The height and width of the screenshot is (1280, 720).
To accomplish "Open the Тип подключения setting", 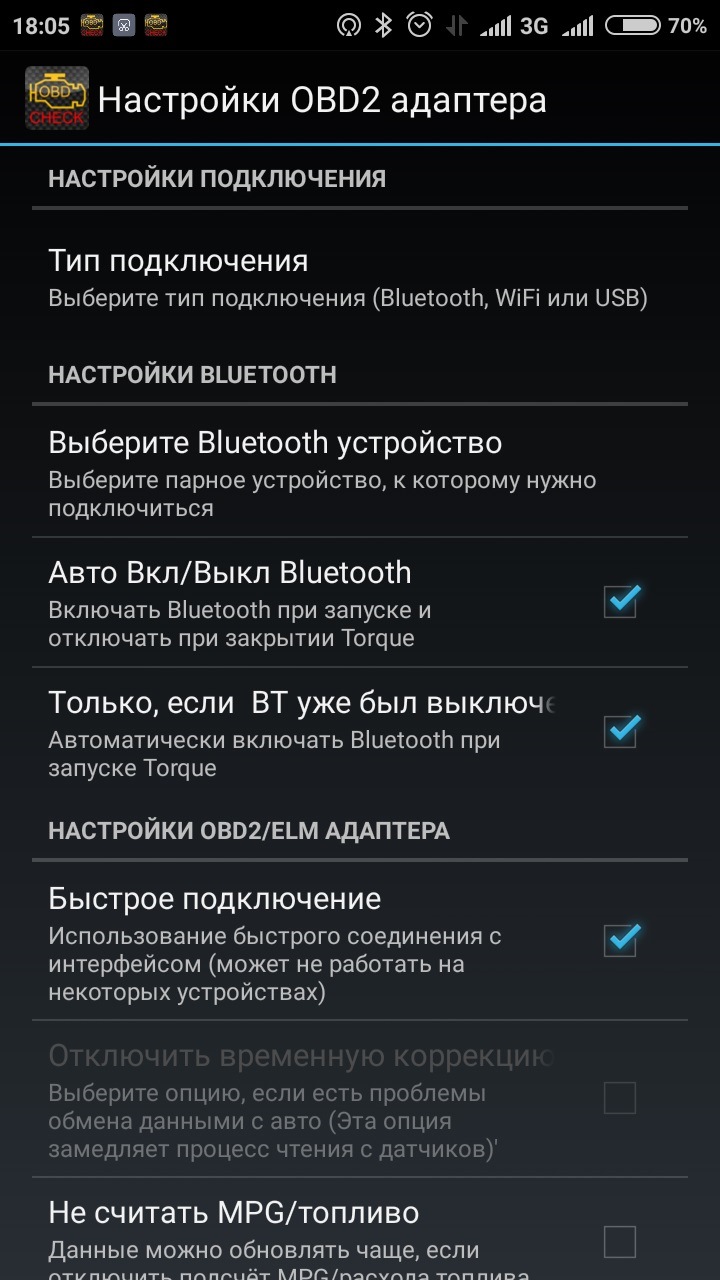I will pyautogui.click(x=350, y=277).
